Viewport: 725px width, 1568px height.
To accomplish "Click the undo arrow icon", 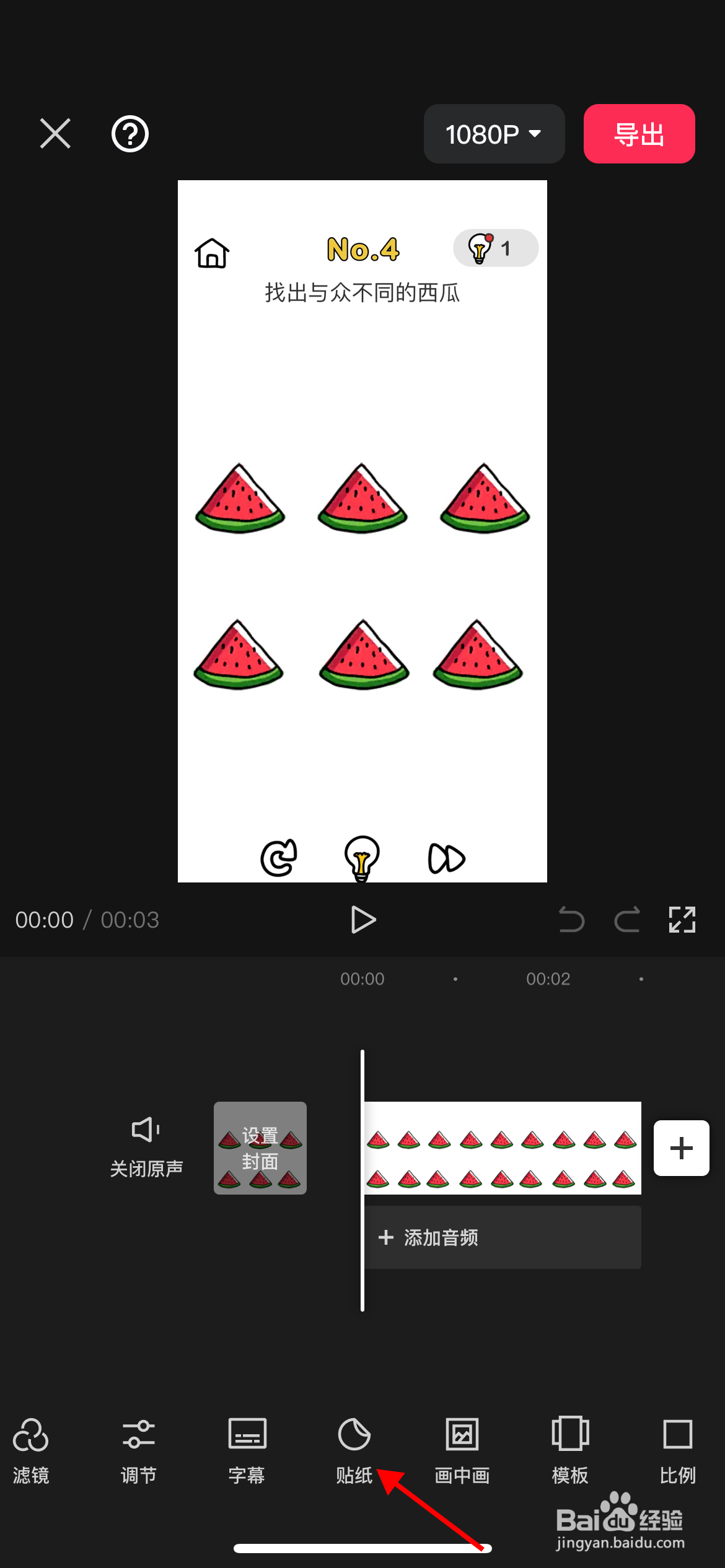I will click(570, 920).
